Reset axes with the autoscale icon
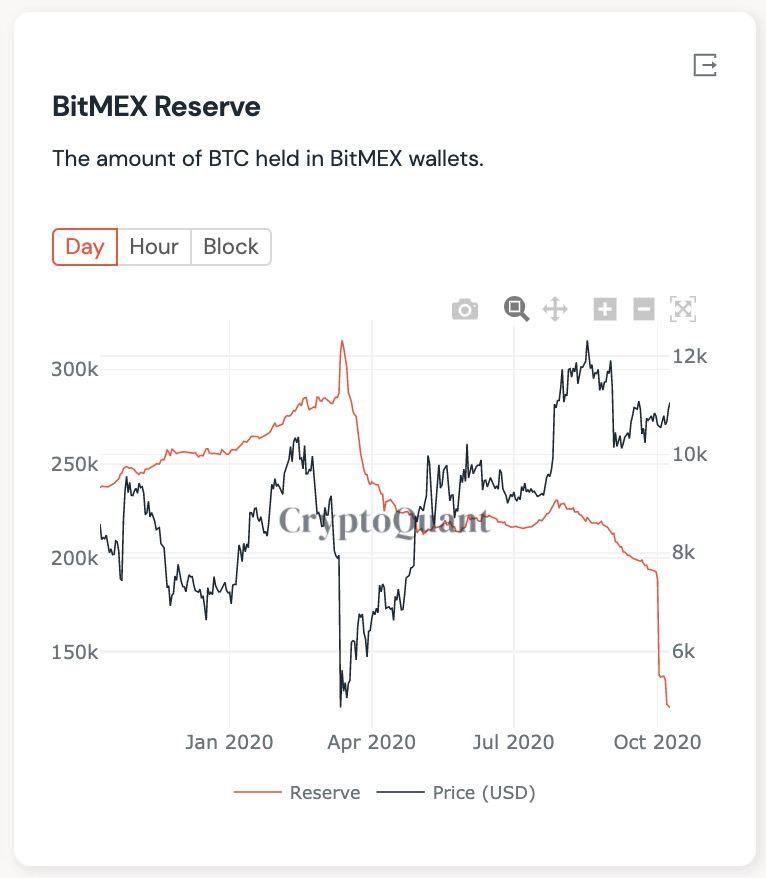 (681, 308)
